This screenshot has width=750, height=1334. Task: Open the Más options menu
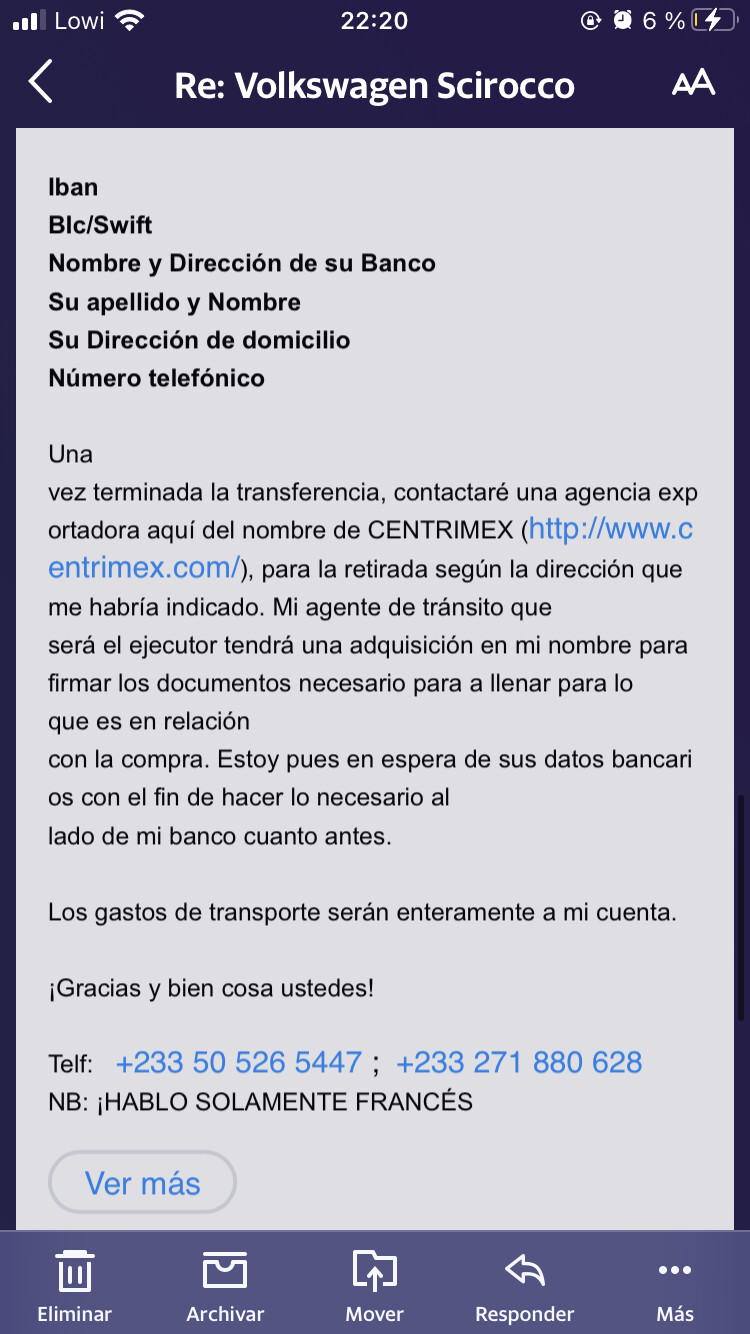click(675, 1285)
